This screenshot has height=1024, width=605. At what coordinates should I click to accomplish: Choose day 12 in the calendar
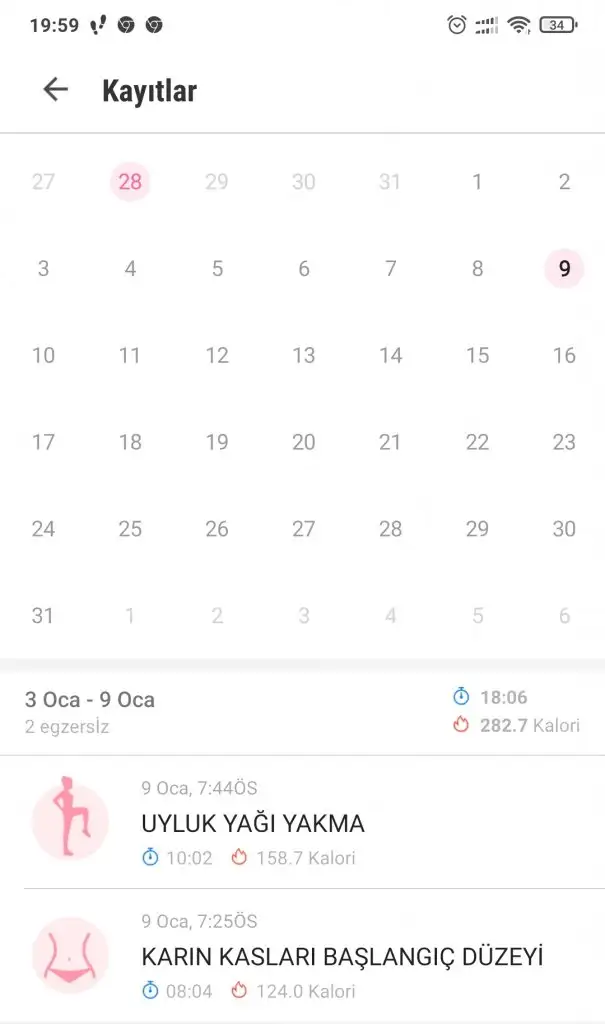(x=217, y=355)
